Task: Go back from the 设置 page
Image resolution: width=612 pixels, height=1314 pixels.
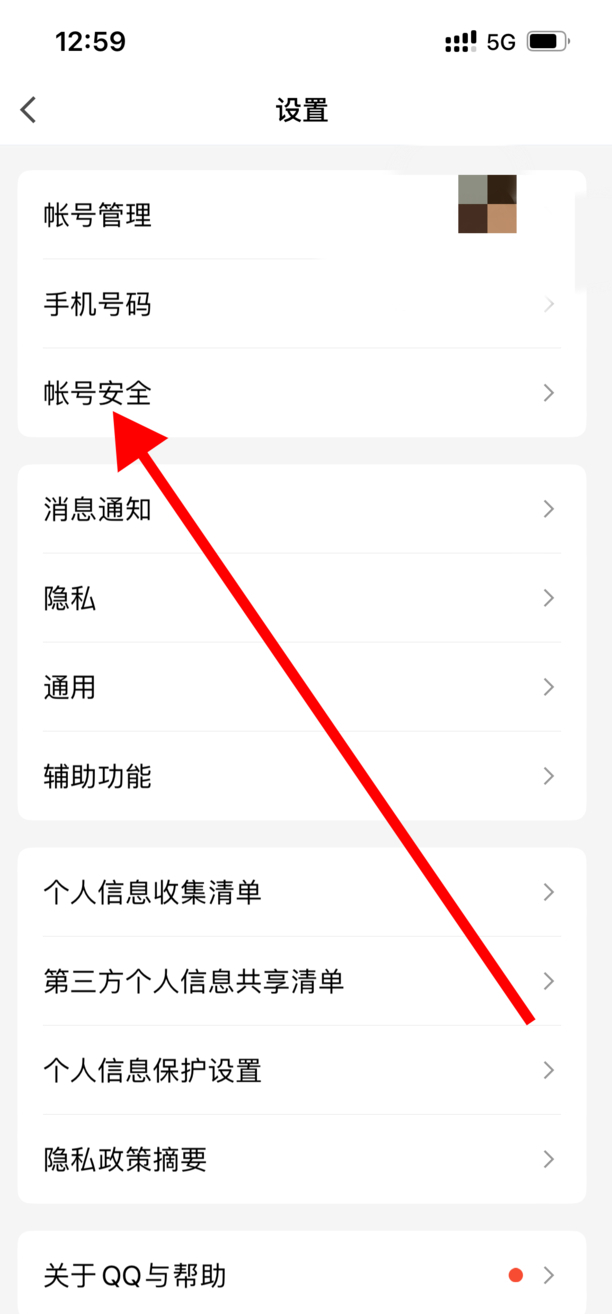Action: coord(29,110)
